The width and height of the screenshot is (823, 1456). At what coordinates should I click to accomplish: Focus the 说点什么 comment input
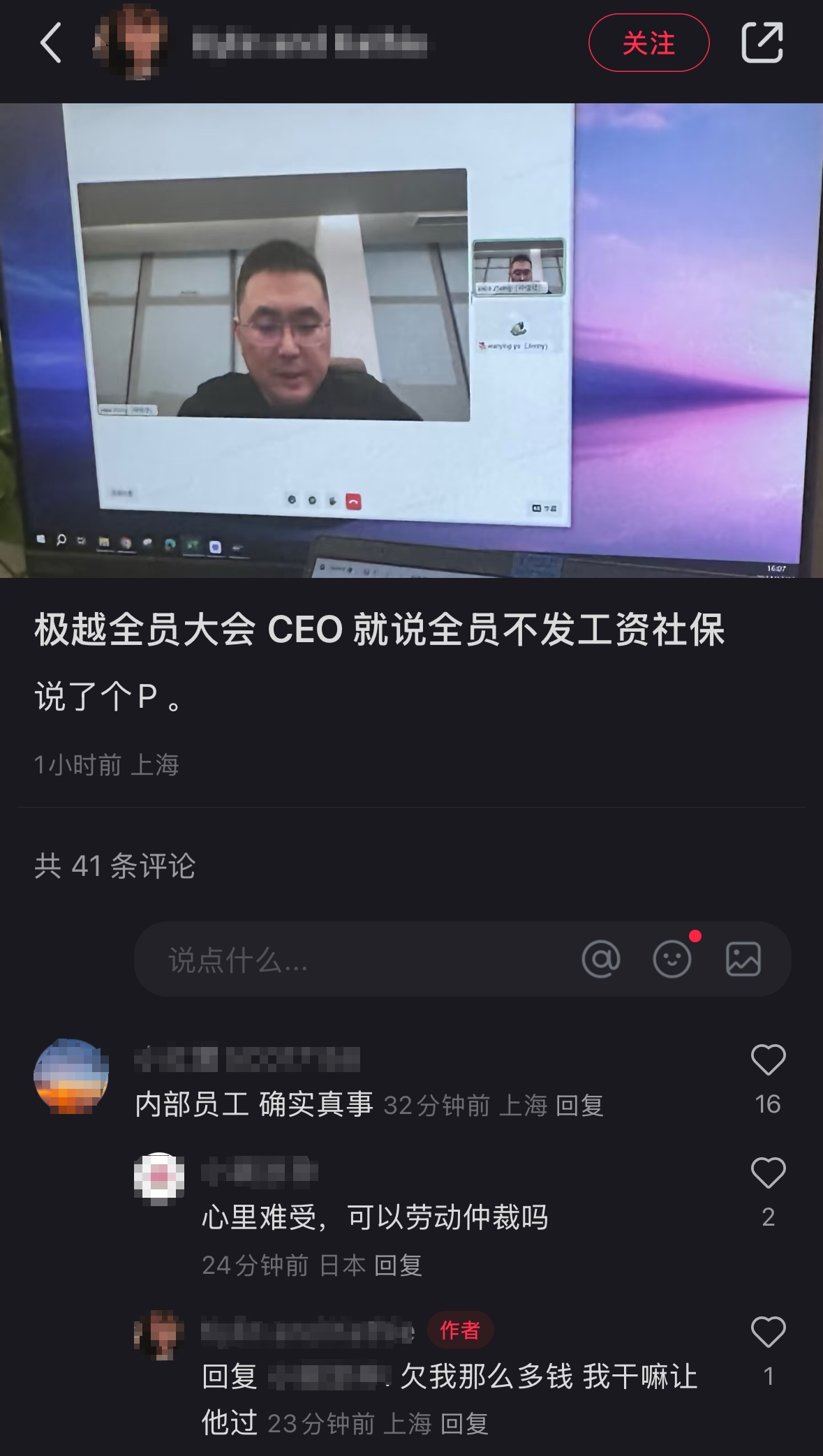pyautogui.click(x=349, y=960)
